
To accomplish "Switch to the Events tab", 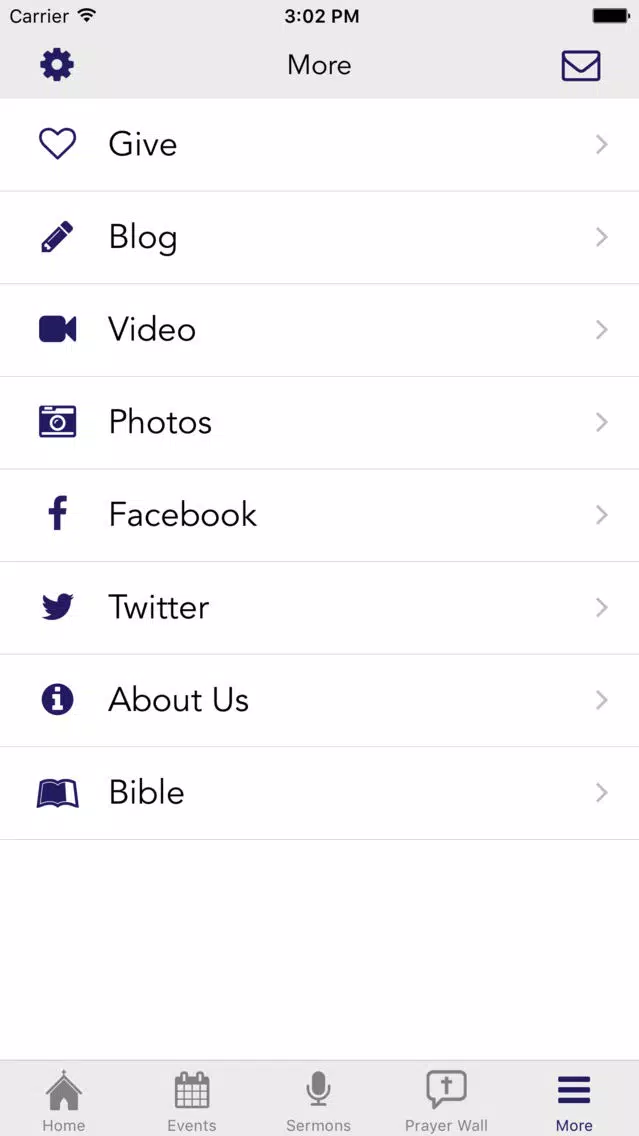I will pos(192,1100).
